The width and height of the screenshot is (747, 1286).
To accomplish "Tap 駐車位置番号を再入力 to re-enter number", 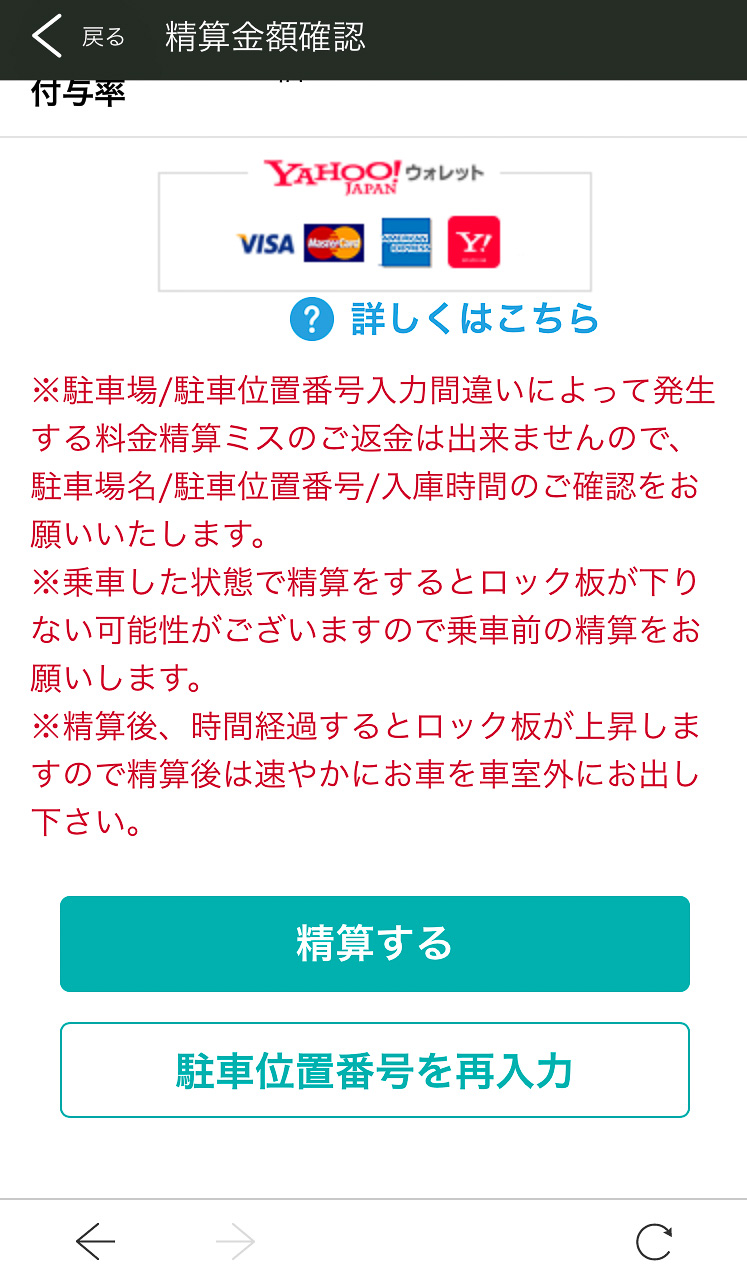I will [x=374, y=1070].
